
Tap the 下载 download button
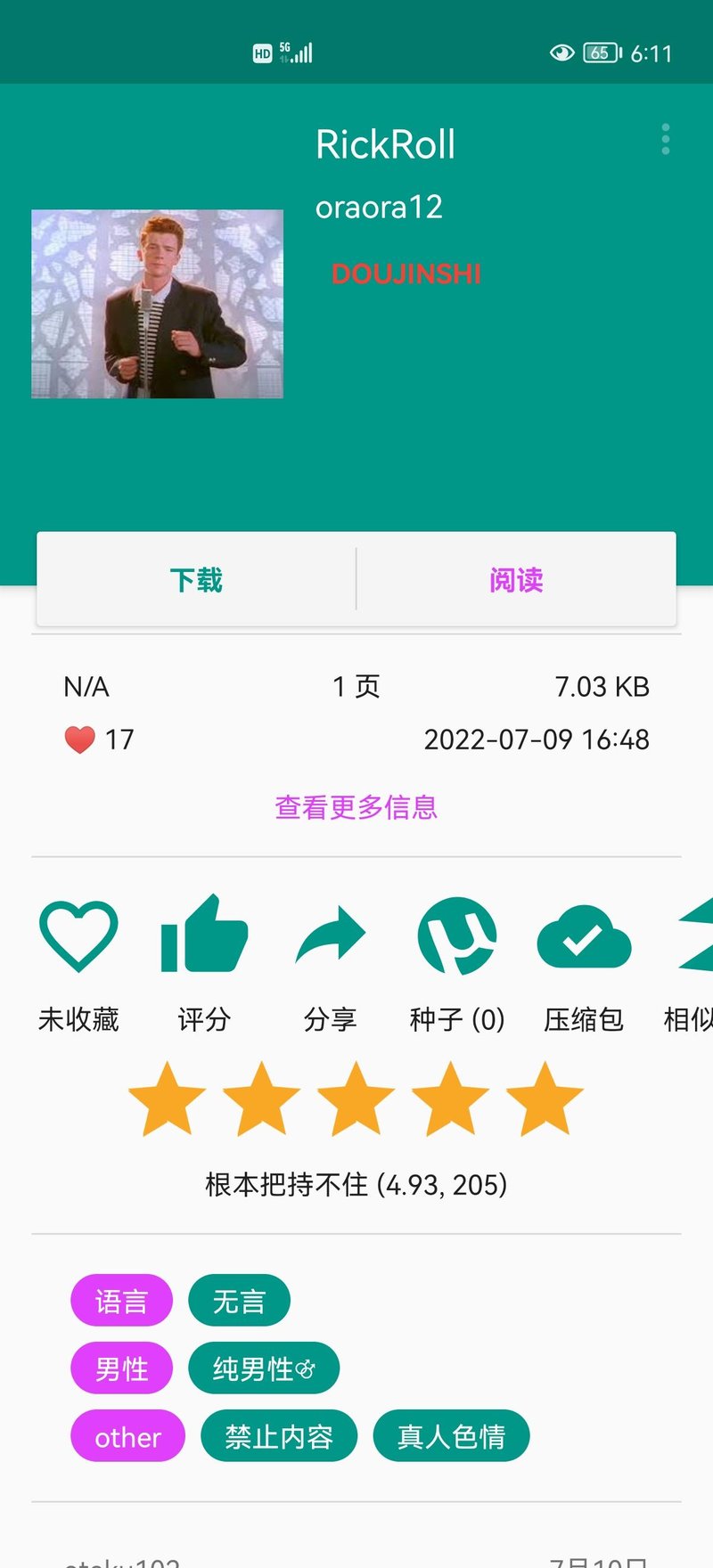point(196,580)
